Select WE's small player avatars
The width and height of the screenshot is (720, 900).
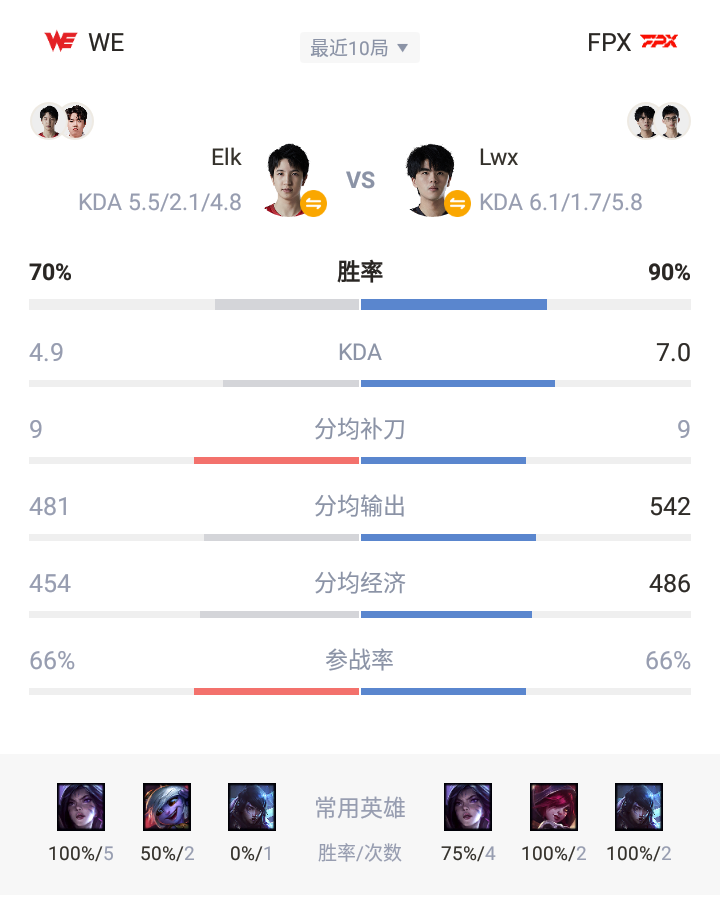pyautogui.click(x=61, y=121)
